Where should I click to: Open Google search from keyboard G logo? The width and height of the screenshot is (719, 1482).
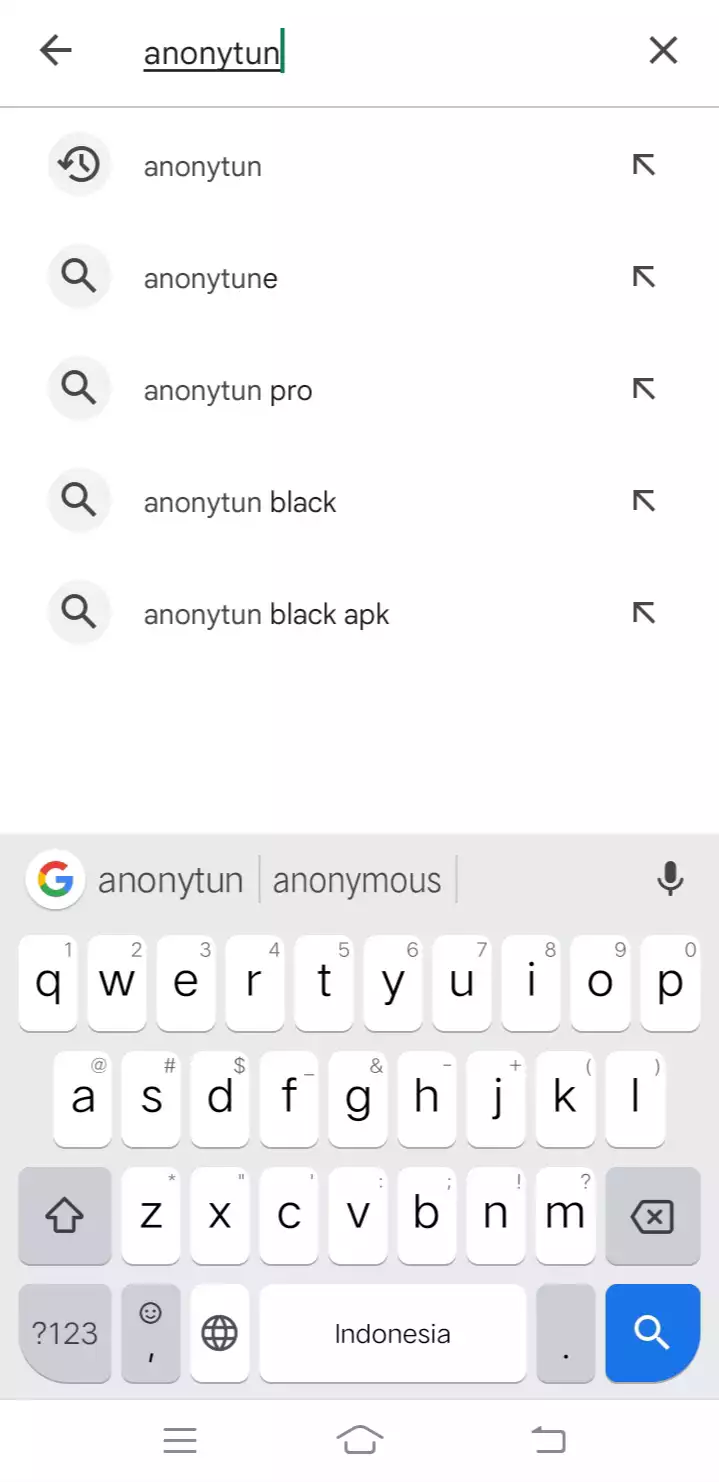[56, 880]
